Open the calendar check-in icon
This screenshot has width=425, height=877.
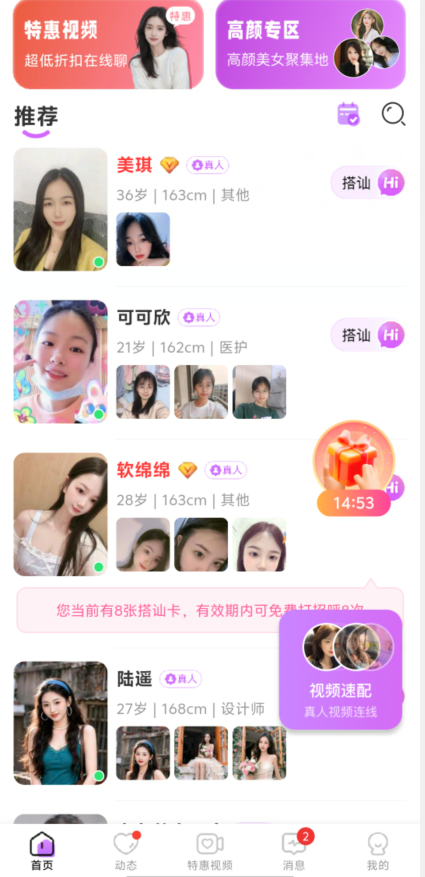[348, 114]
